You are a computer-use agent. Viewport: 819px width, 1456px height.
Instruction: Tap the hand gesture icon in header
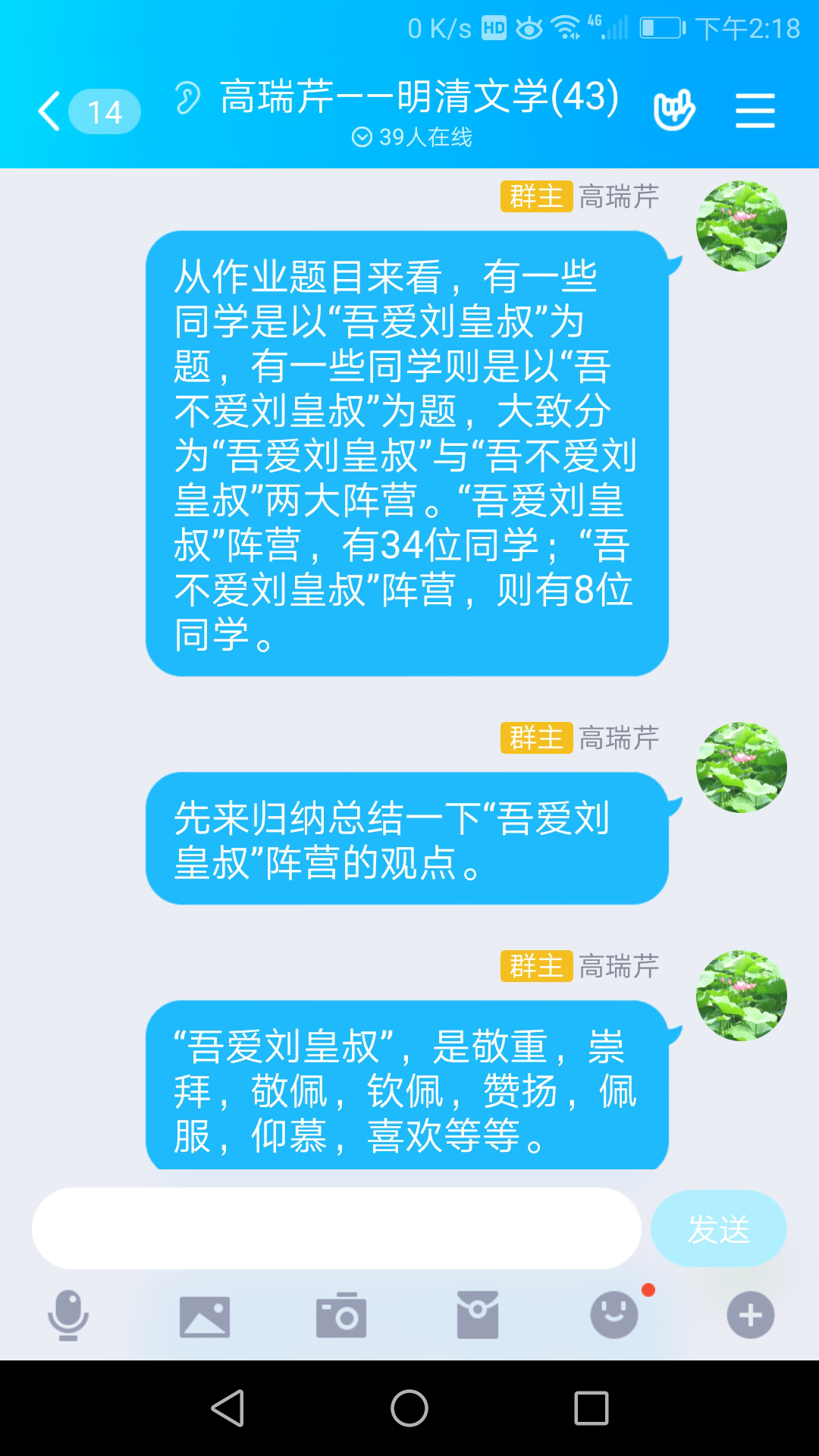(673, 111)
